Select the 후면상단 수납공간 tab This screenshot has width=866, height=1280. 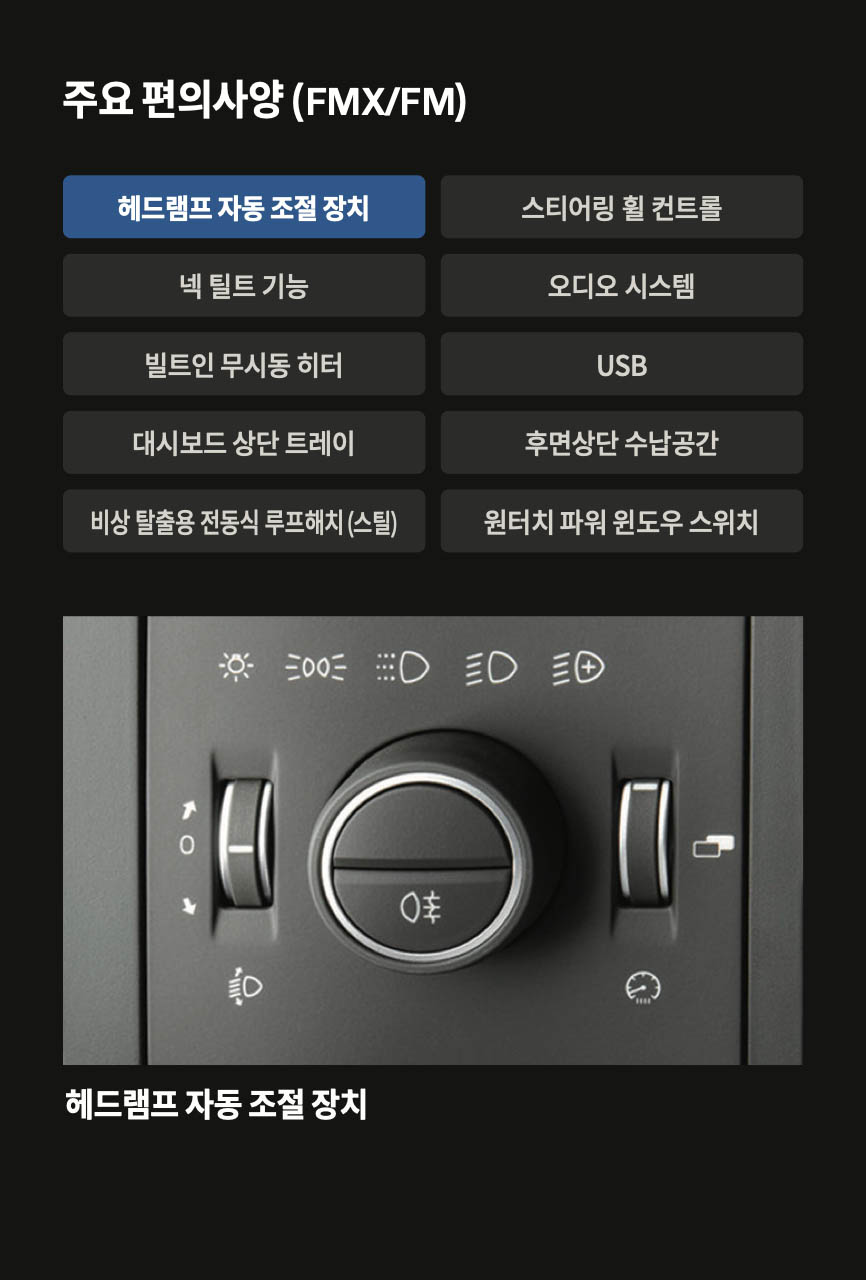(x=621, y=443)
